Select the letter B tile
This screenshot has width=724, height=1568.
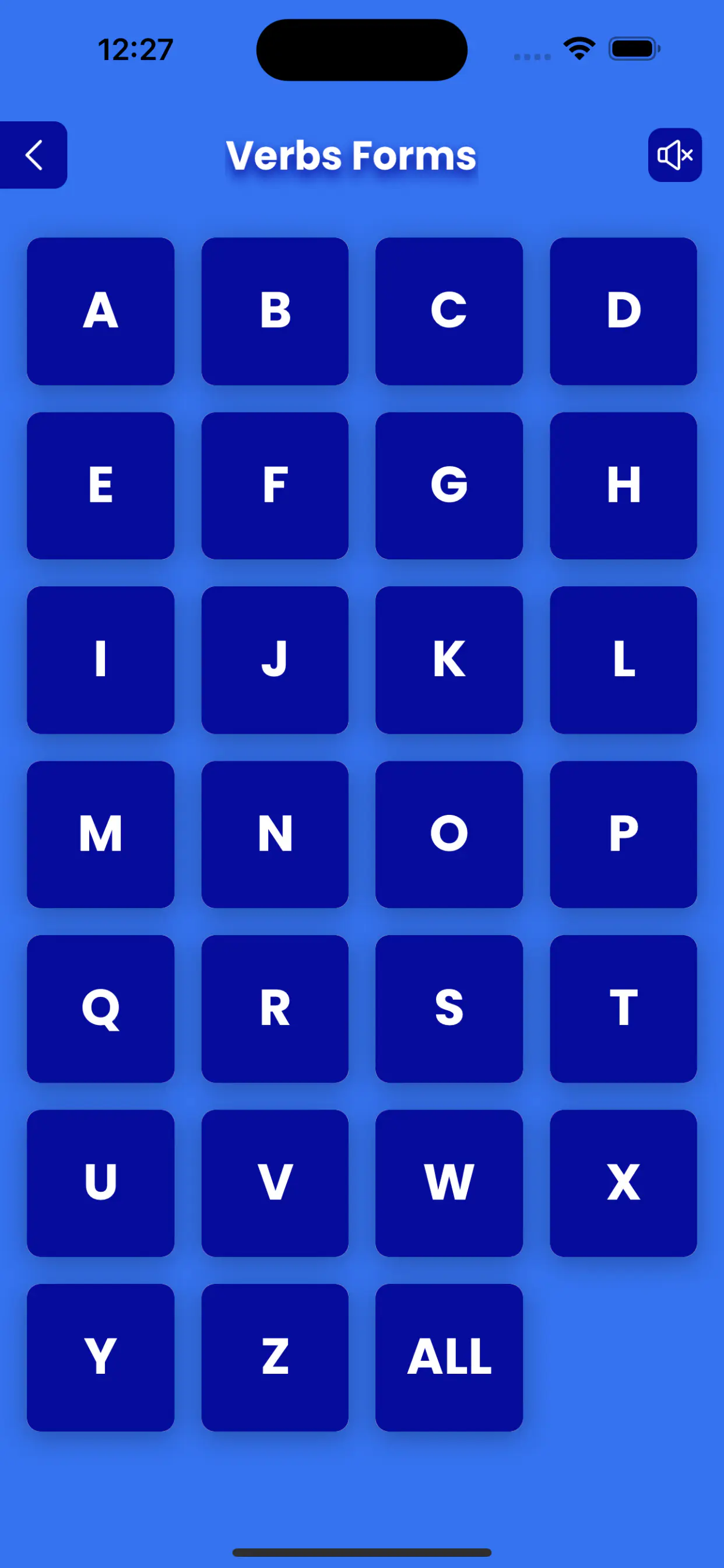275,311
